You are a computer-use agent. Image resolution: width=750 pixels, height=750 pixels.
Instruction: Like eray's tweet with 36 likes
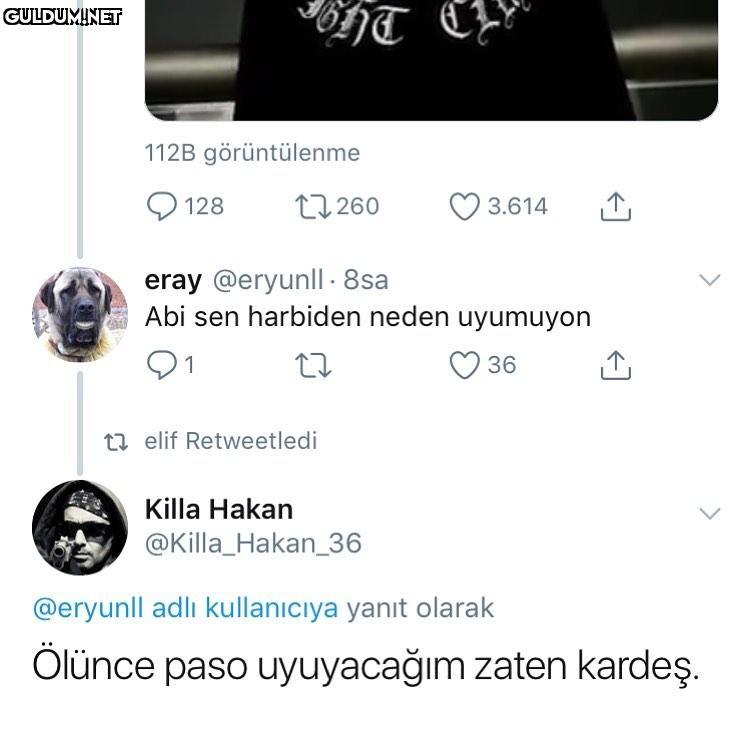pos(464,366)
